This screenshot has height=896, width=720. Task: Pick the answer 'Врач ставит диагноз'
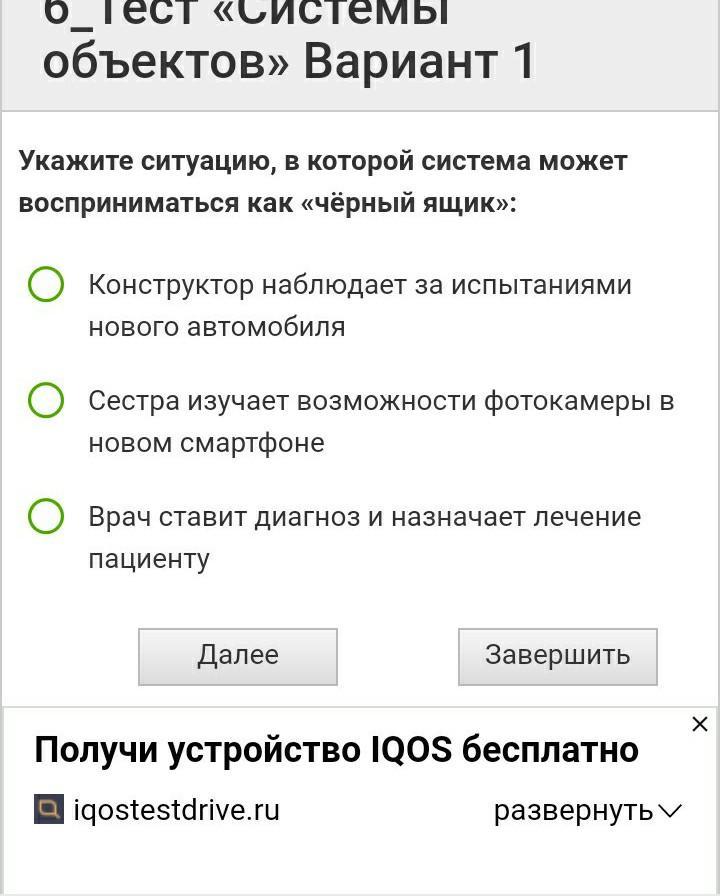(46, 517)
